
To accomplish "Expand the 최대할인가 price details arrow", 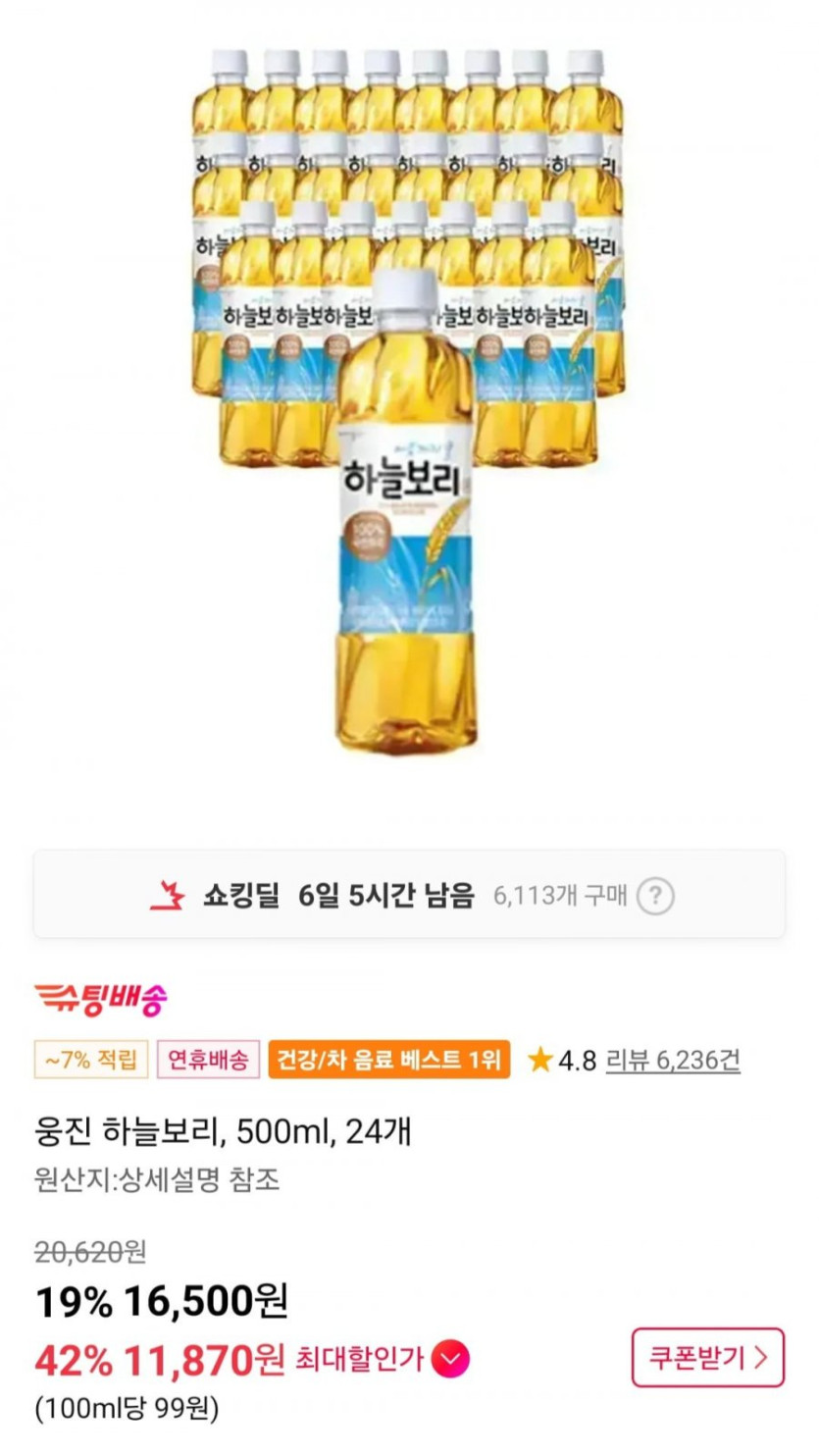I will point(450,1359).
